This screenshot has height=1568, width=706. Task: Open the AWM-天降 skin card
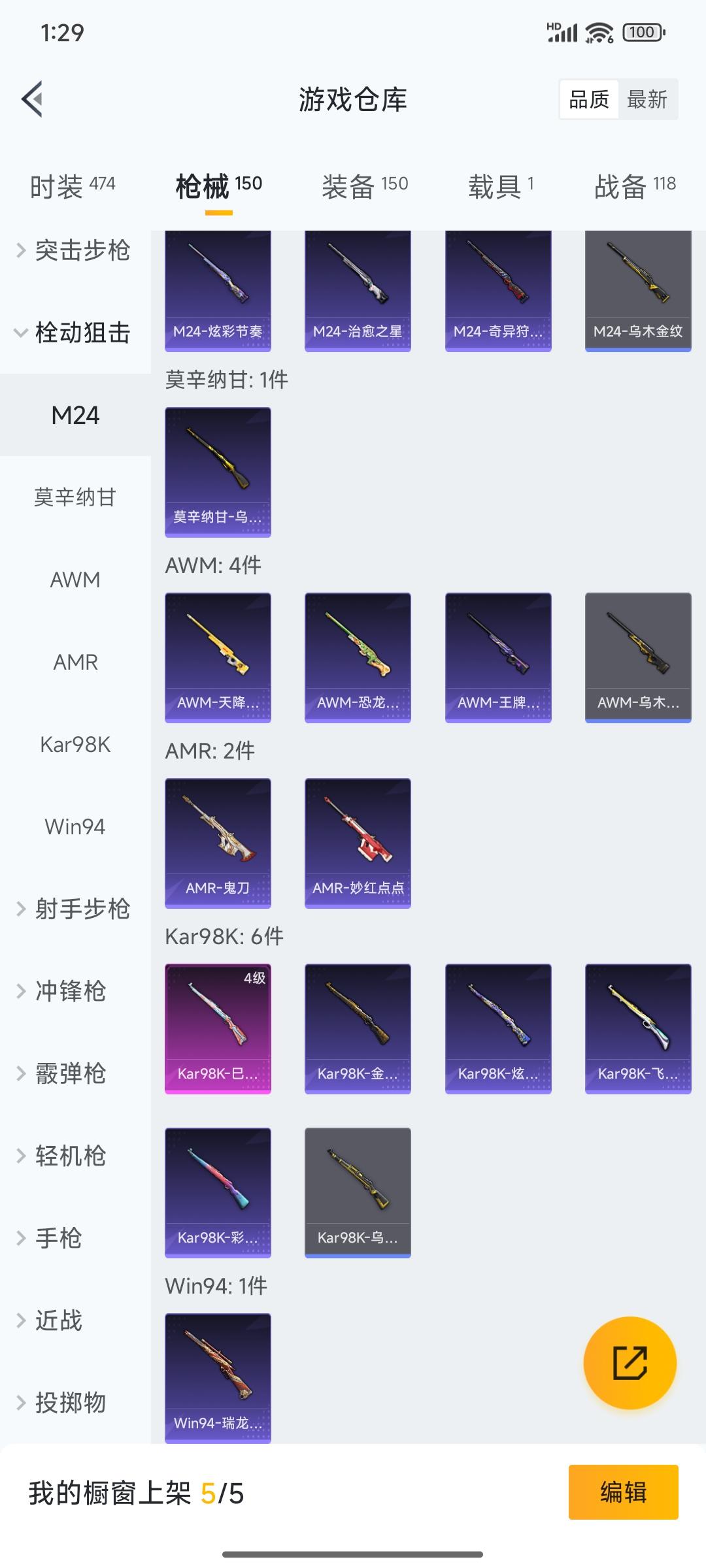218,655
